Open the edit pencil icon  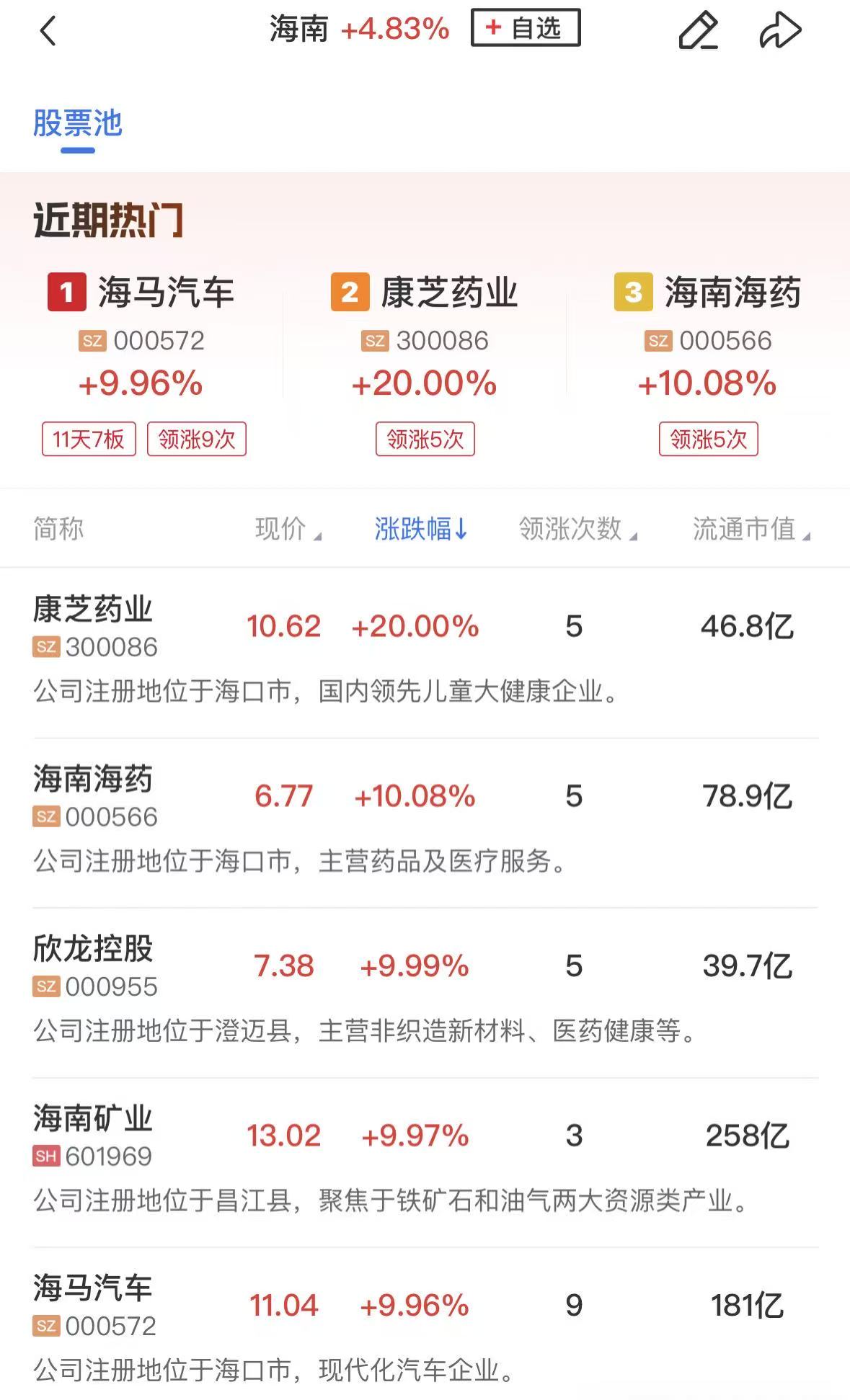pyautogui.click(x=698, y=31)
